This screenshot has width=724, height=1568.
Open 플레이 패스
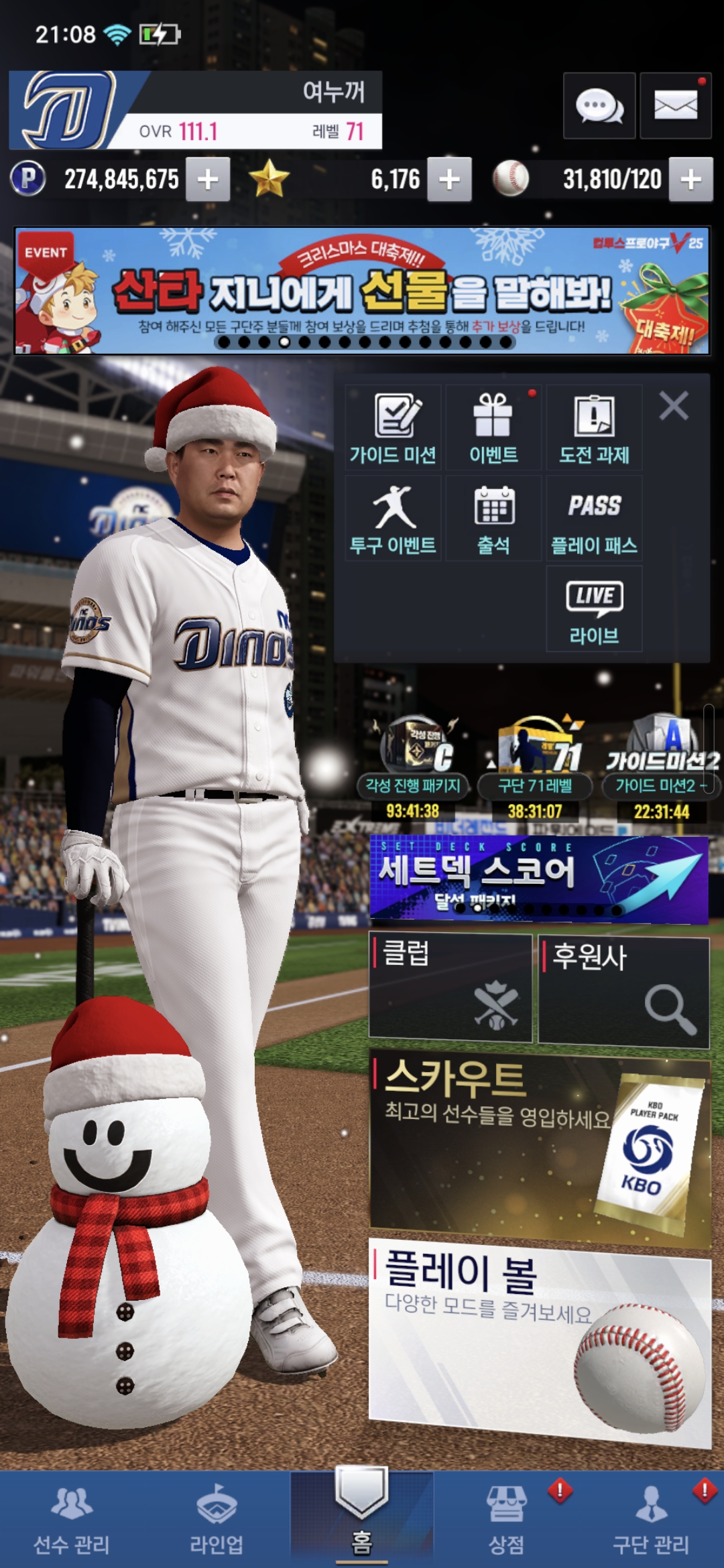click(x=594, y=518)
